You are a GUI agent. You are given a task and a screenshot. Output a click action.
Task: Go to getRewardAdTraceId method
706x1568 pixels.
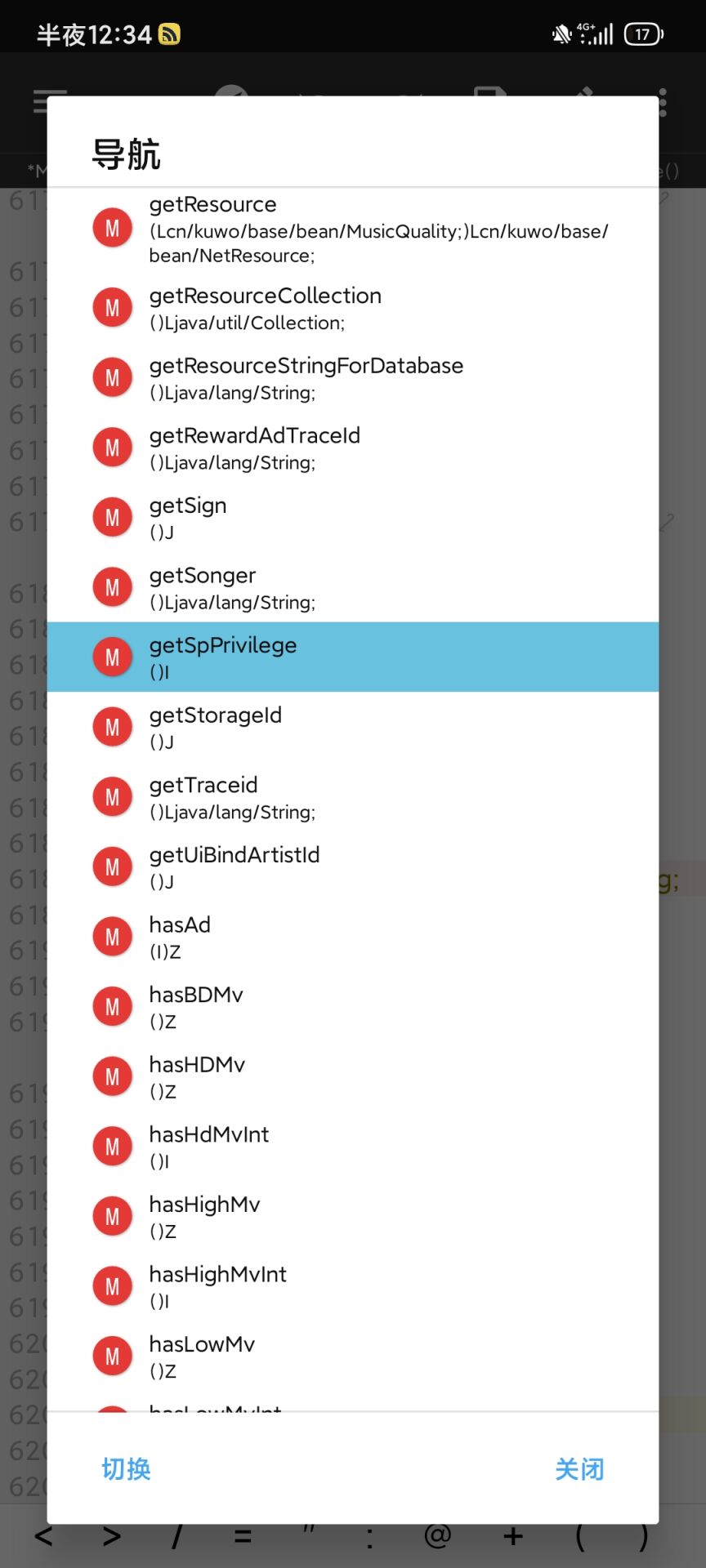[351, 448]
